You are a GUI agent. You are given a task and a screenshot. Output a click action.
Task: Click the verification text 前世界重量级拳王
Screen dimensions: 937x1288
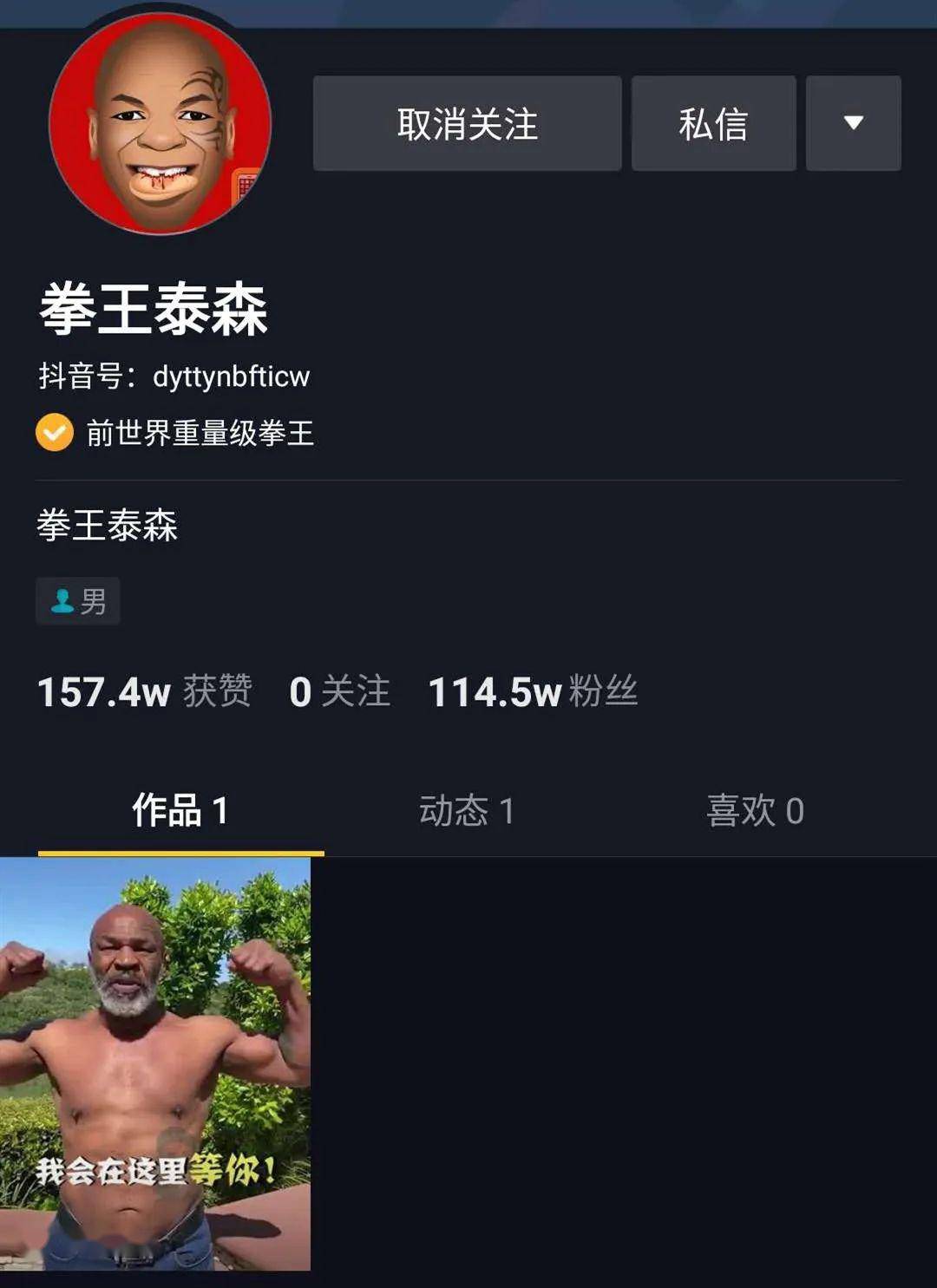click(x=200, y=432)
